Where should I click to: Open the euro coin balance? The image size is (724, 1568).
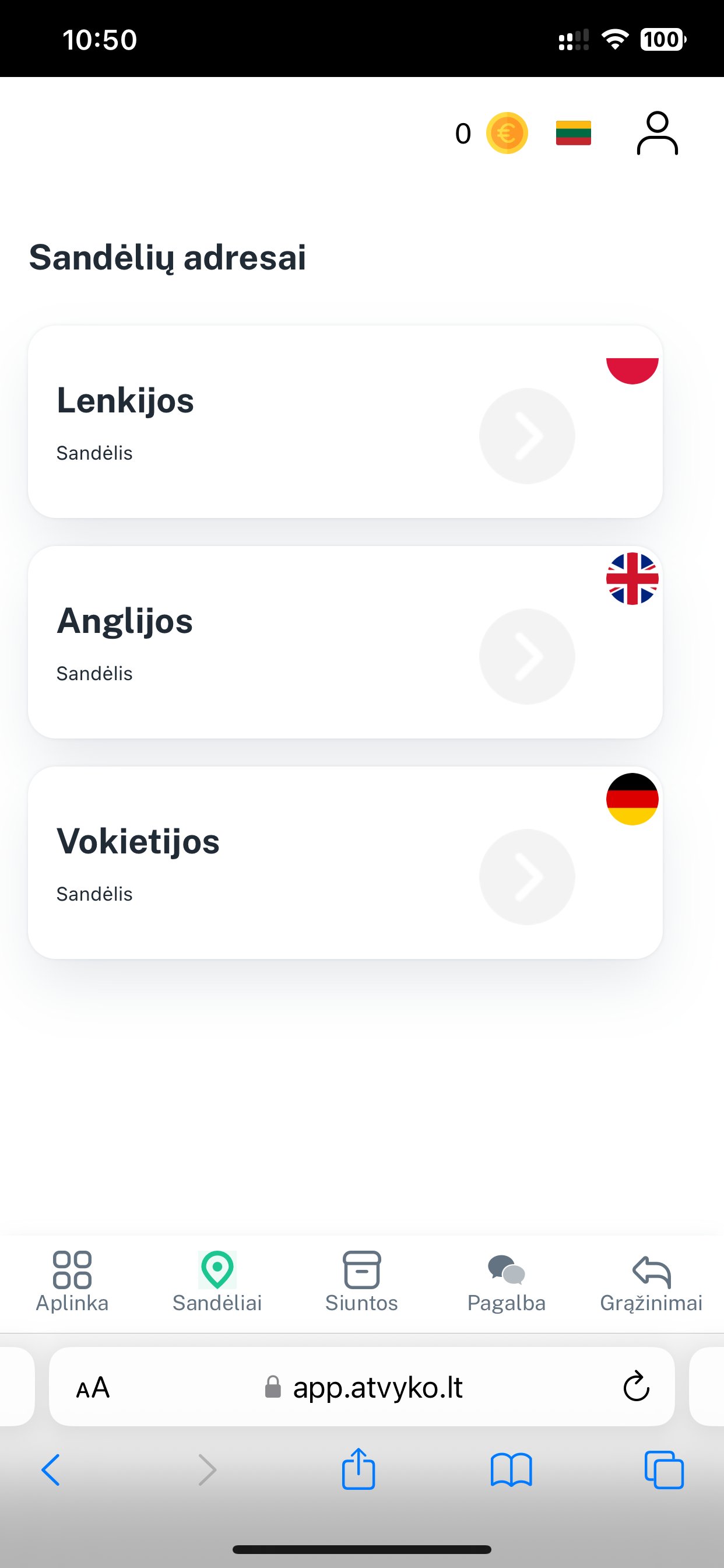[506, 132]
